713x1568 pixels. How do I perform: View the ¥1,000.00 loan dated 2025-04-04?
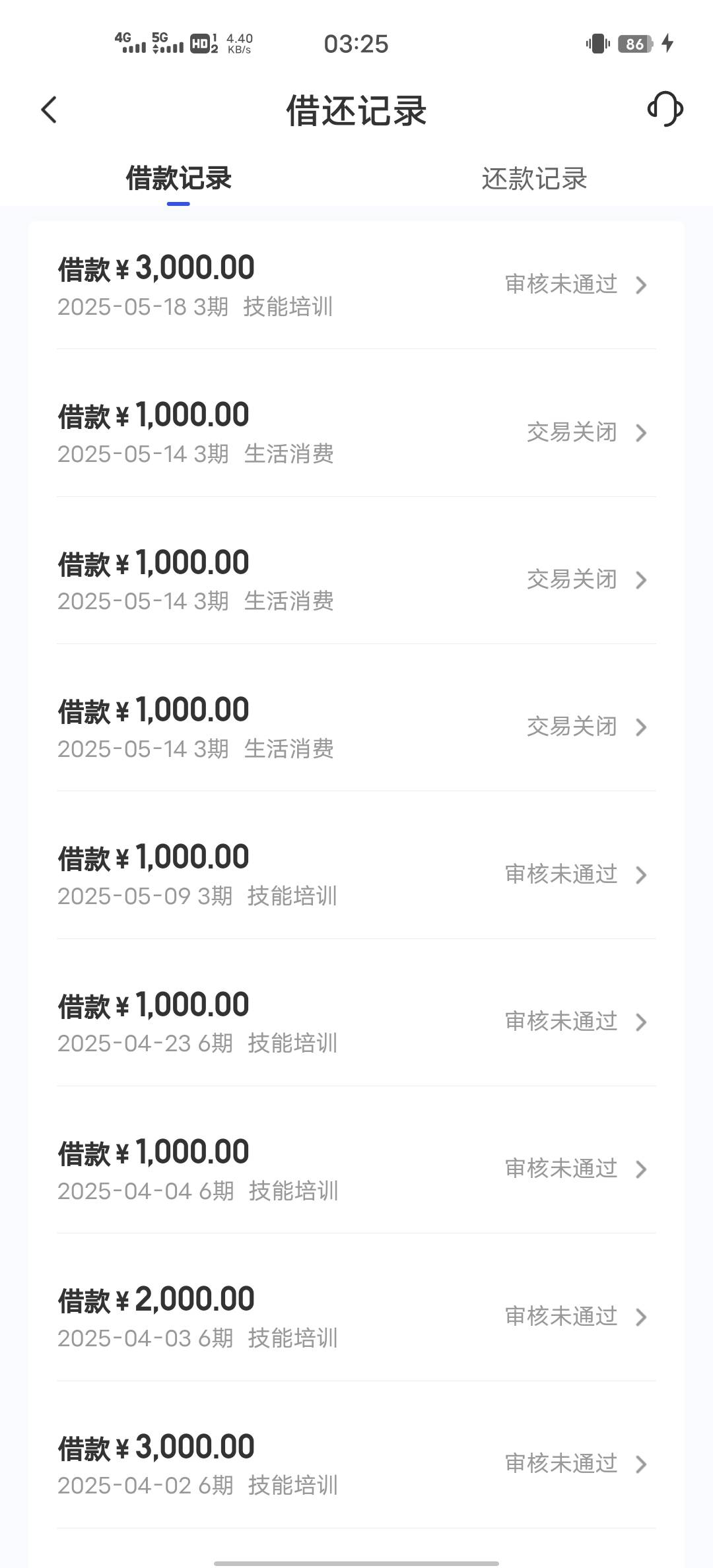[x=356, y=1169]
